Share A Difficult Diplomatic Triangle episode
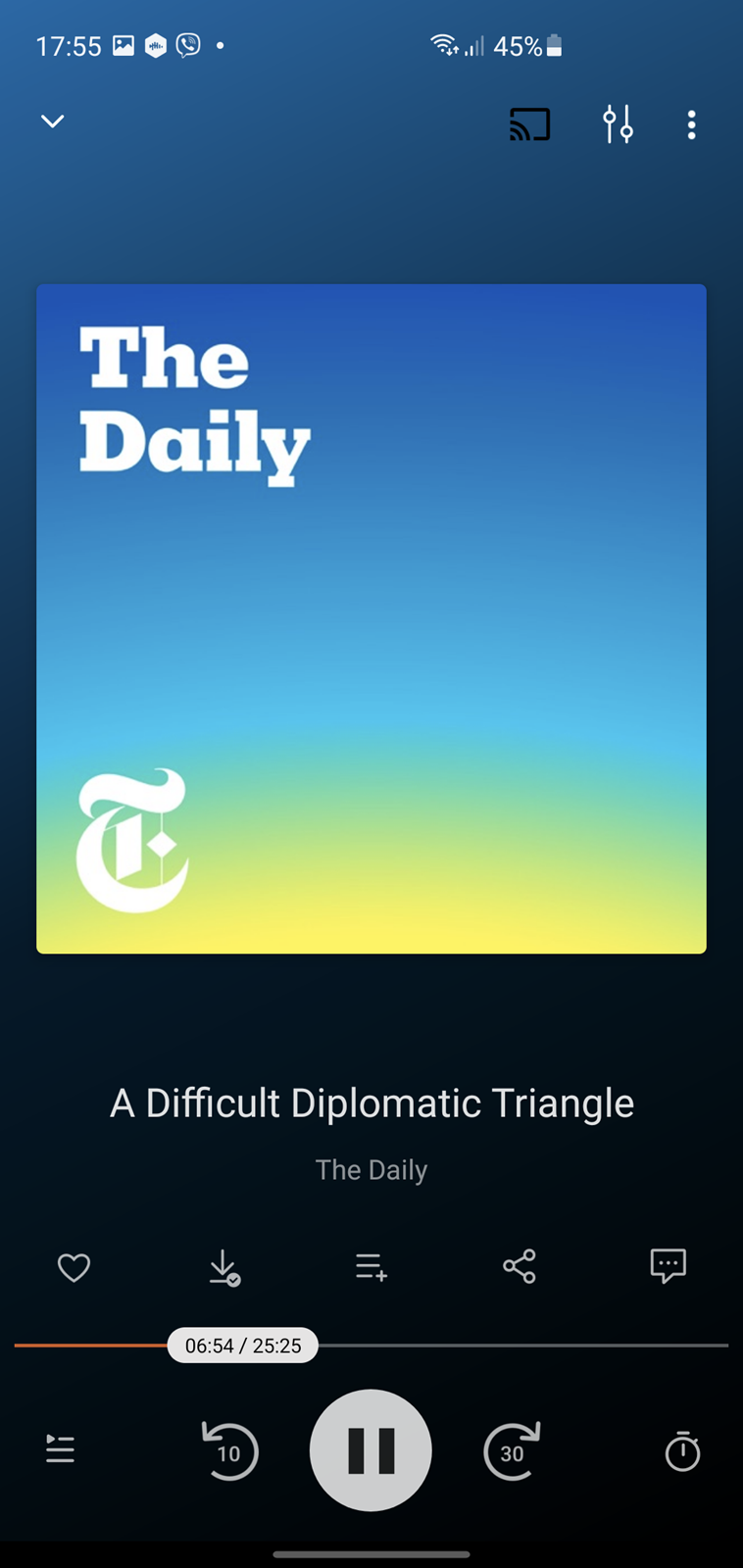 (x=520, y=1266)
